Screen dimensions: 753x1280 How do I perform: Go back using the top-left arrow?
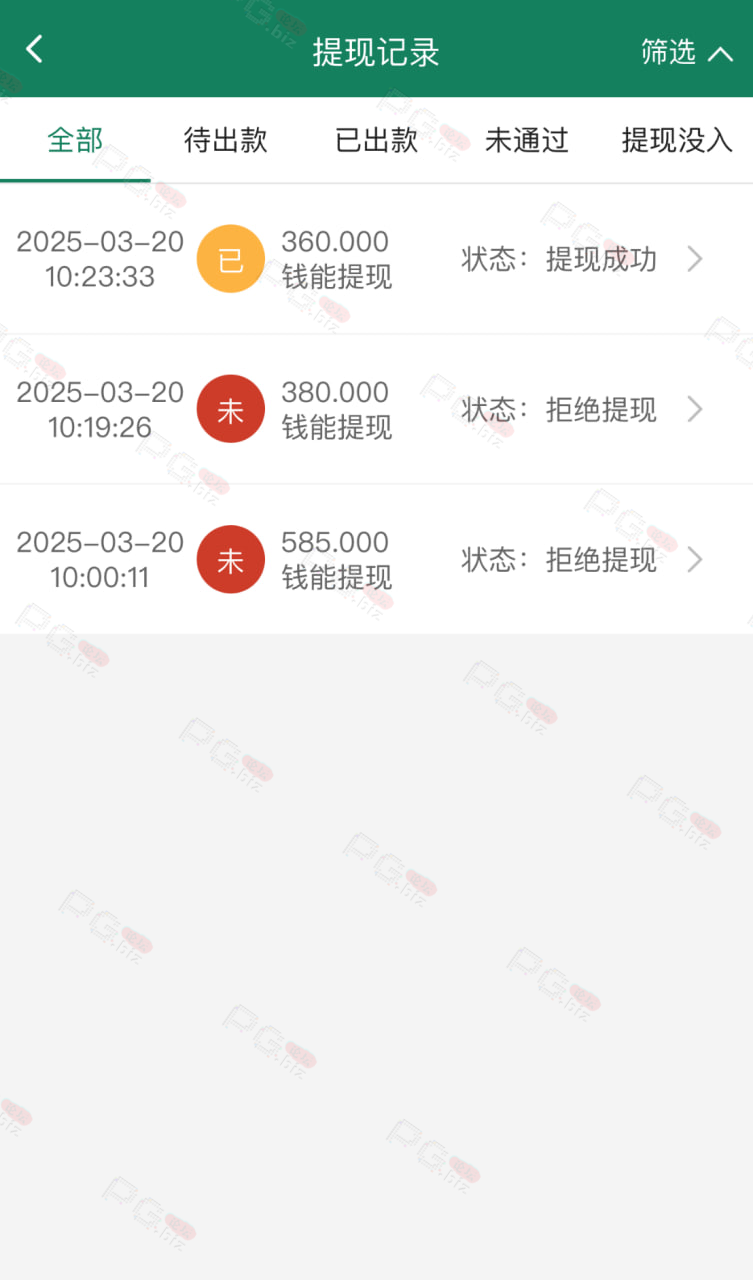tap(35, 49)
